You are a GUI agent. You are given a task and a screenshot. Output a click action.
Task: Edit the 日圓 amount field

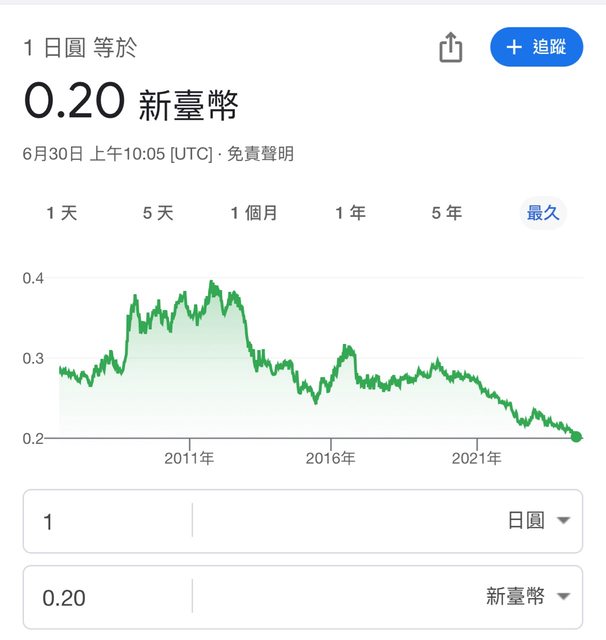click(110, 521)
